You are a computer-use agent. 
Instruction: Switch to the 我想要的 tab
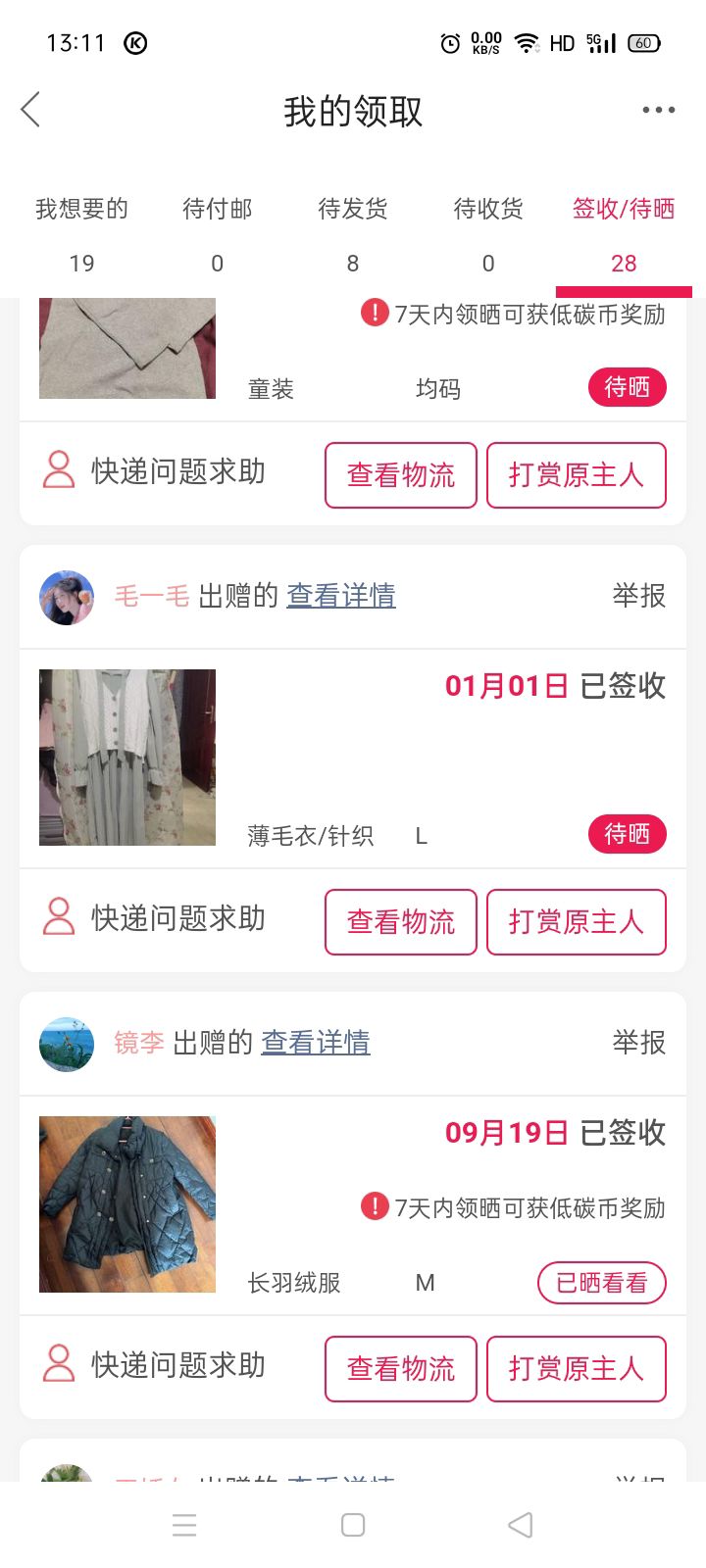coord(82,235)
